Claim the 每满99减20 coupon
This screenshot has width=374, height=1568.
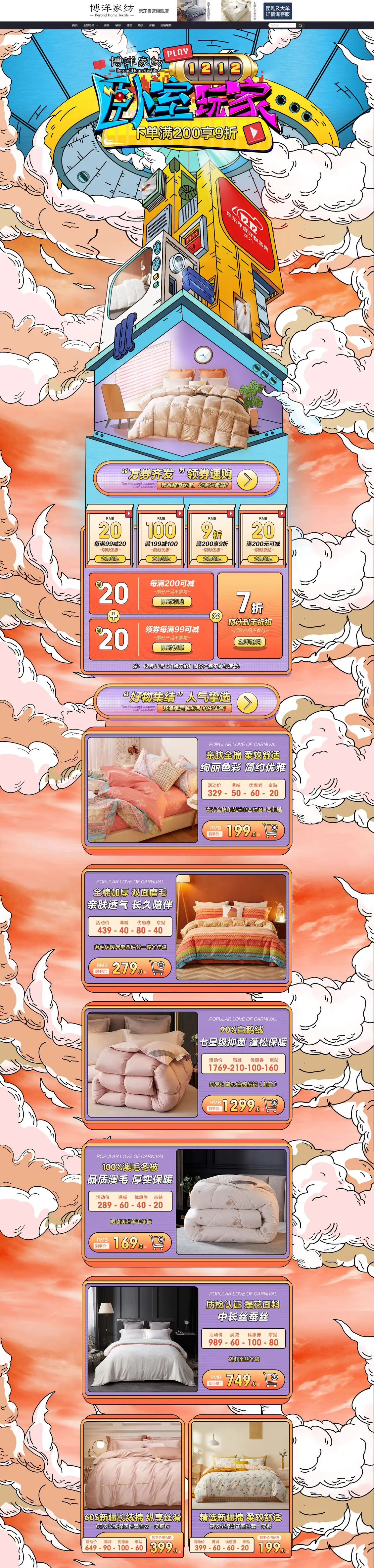coord(110,558)
